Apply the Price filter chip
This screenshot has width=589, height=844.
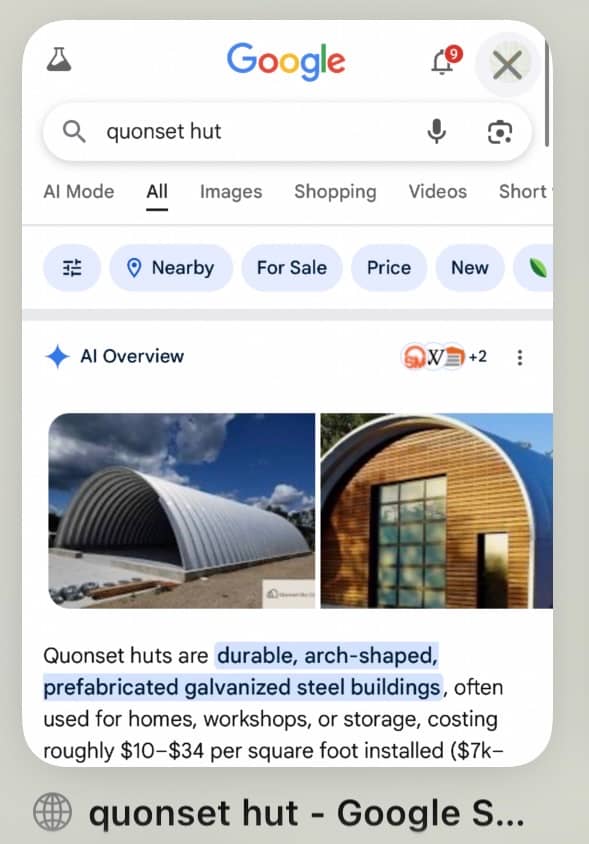389,268
